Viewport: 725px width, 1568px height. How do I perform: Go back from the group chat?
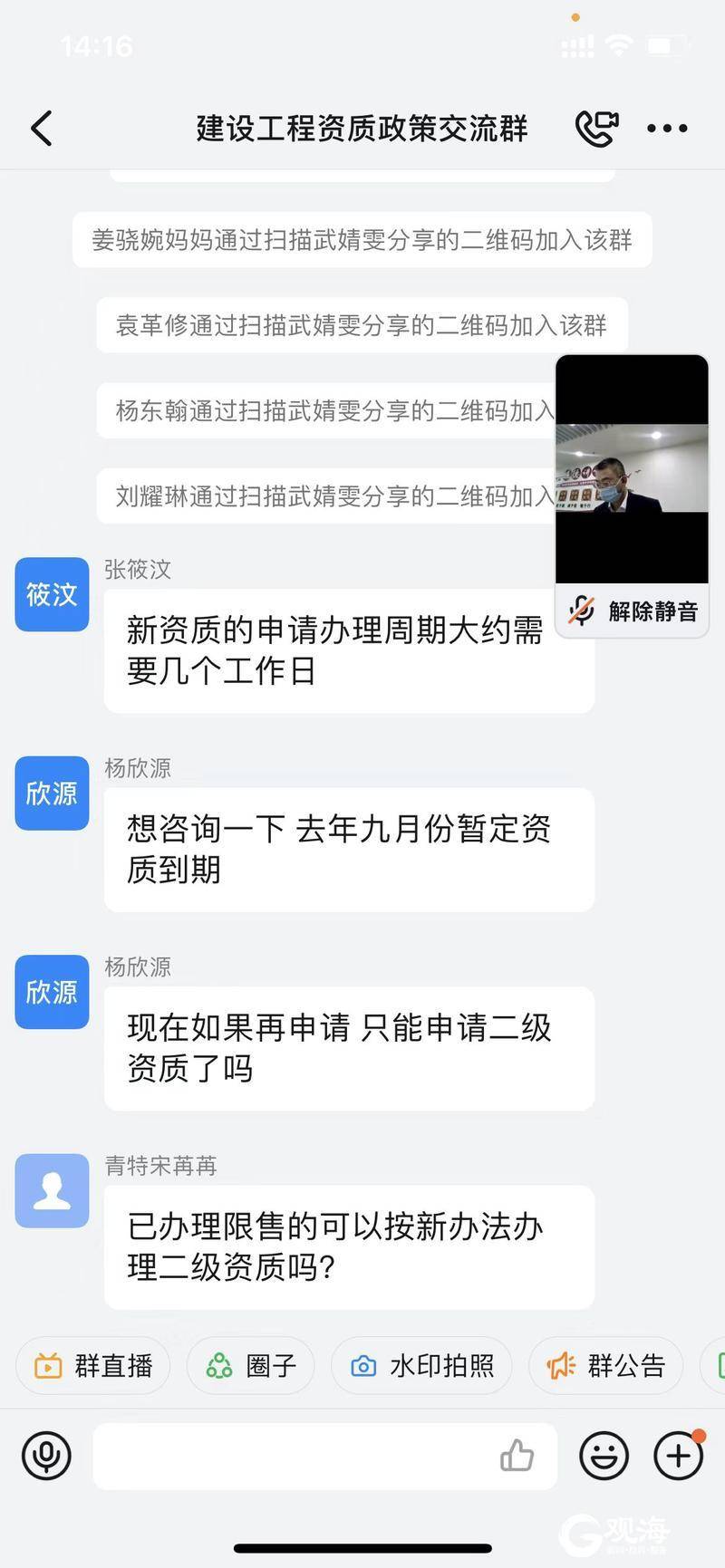(42, 129)
